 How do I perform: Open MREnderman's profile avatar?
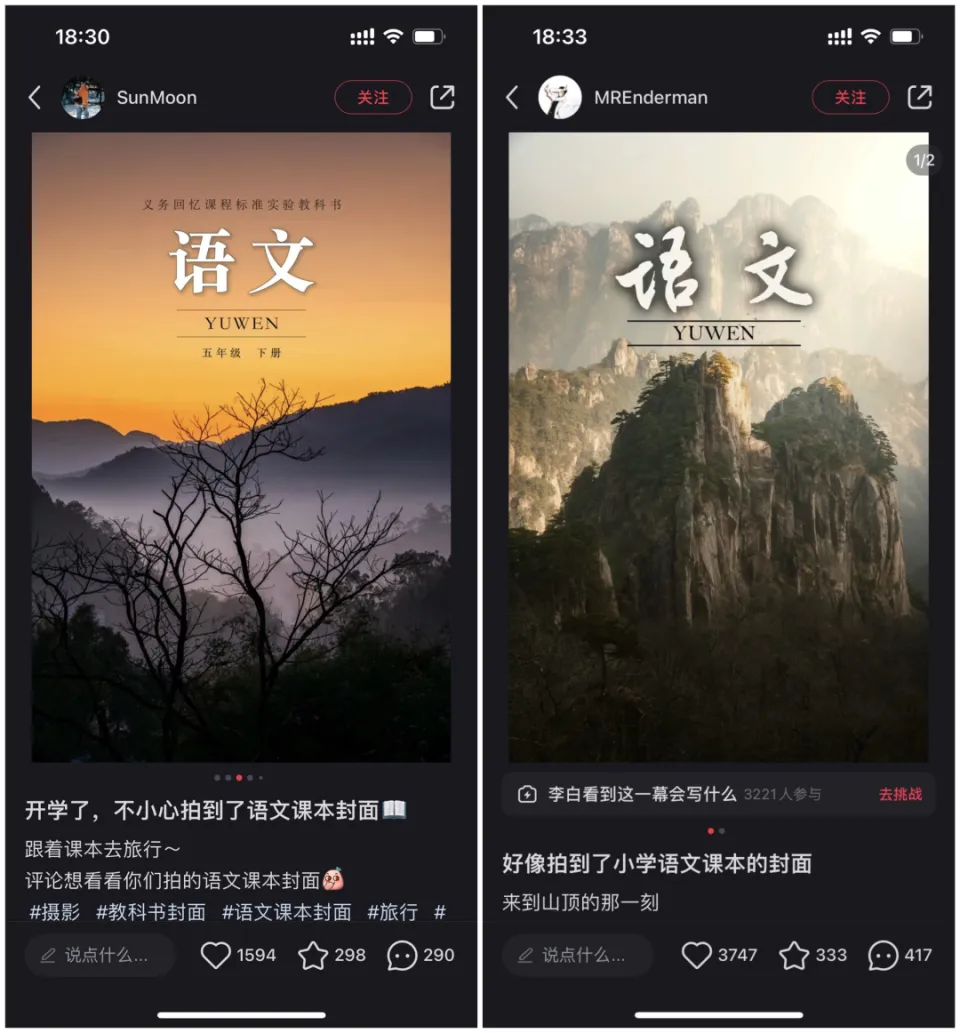click(x=560, y=97)
